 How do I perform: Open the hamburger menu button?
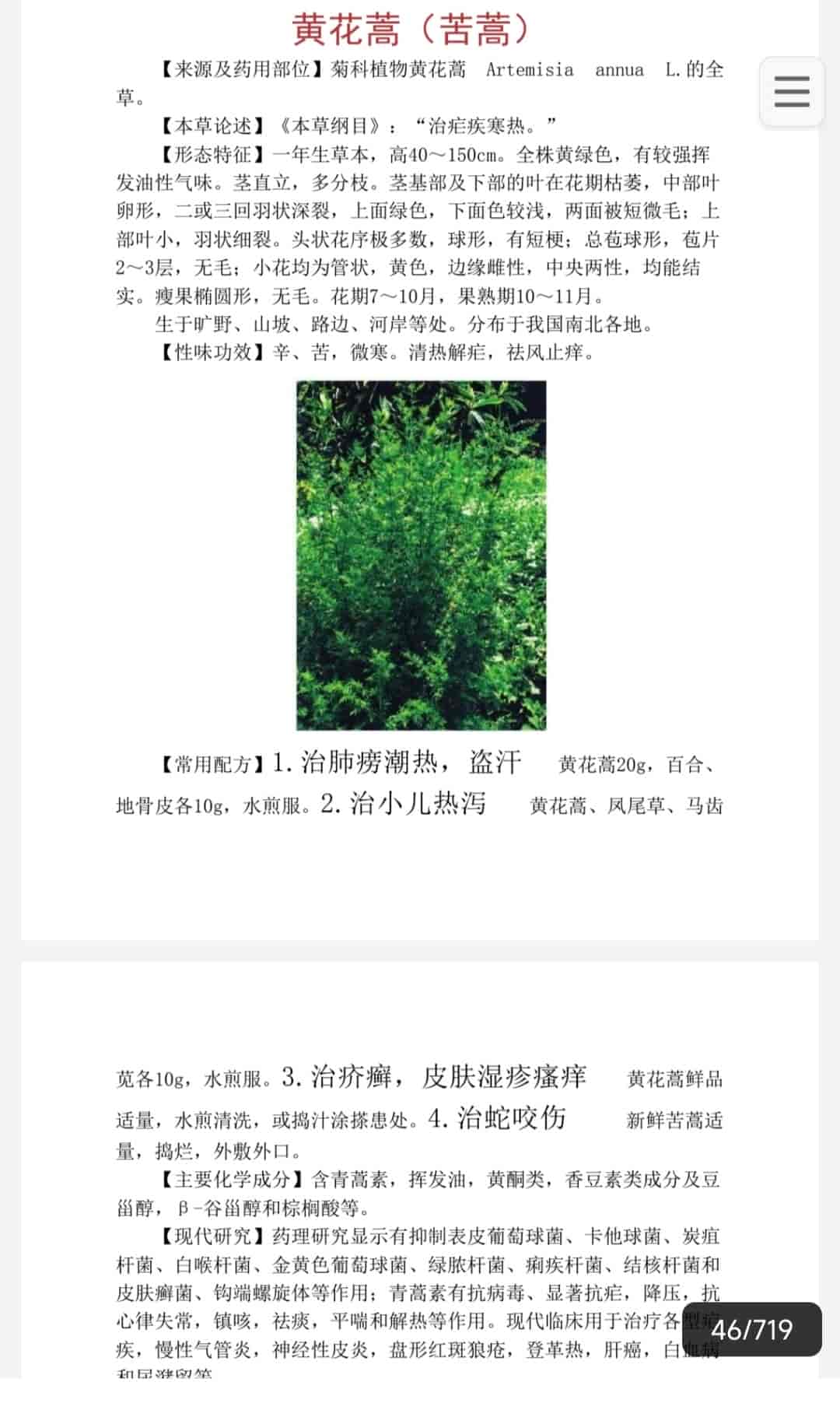[x=792, y=92]
